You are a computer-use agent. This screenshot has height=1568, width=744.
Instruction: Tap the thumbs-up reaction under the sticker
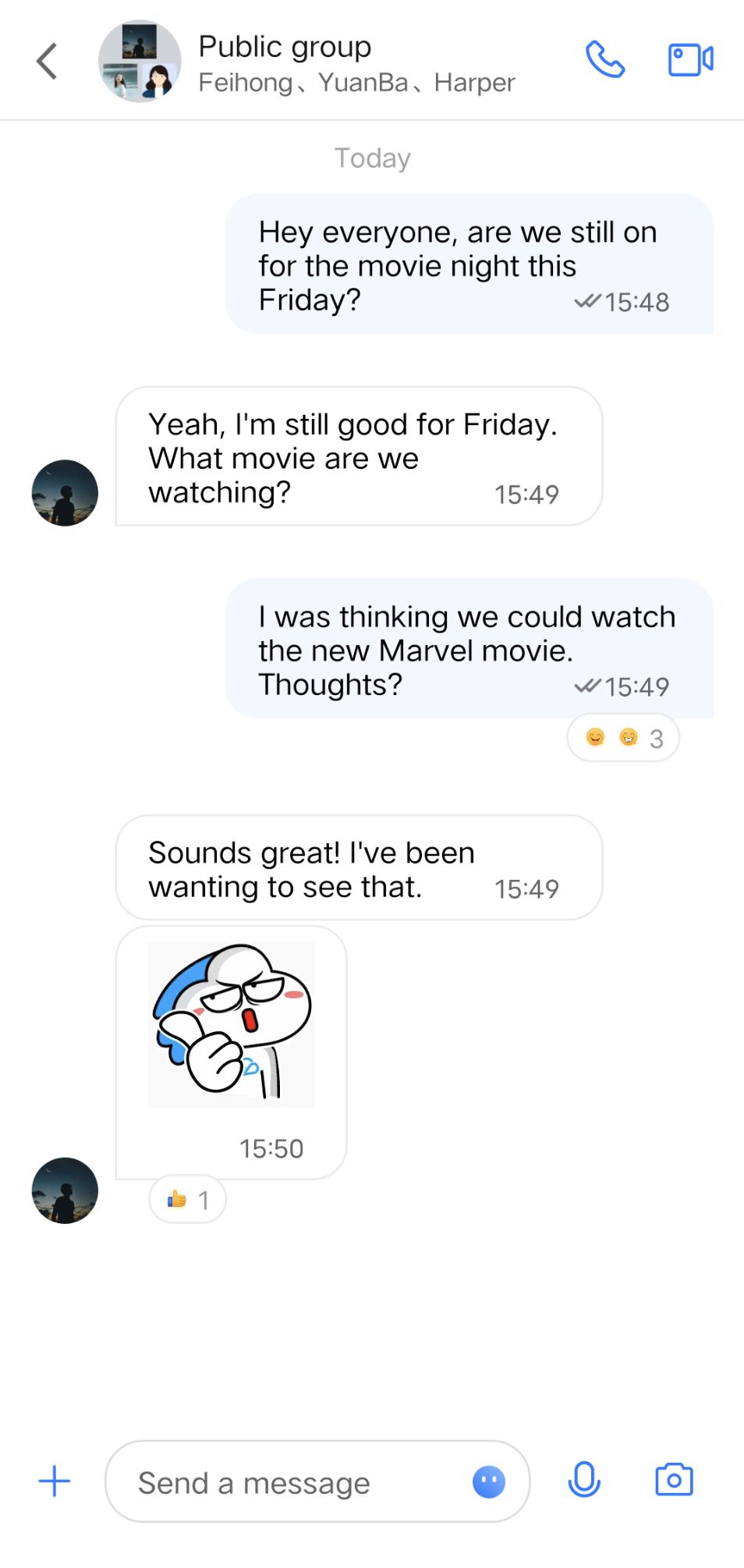[x=187, y=1200]
